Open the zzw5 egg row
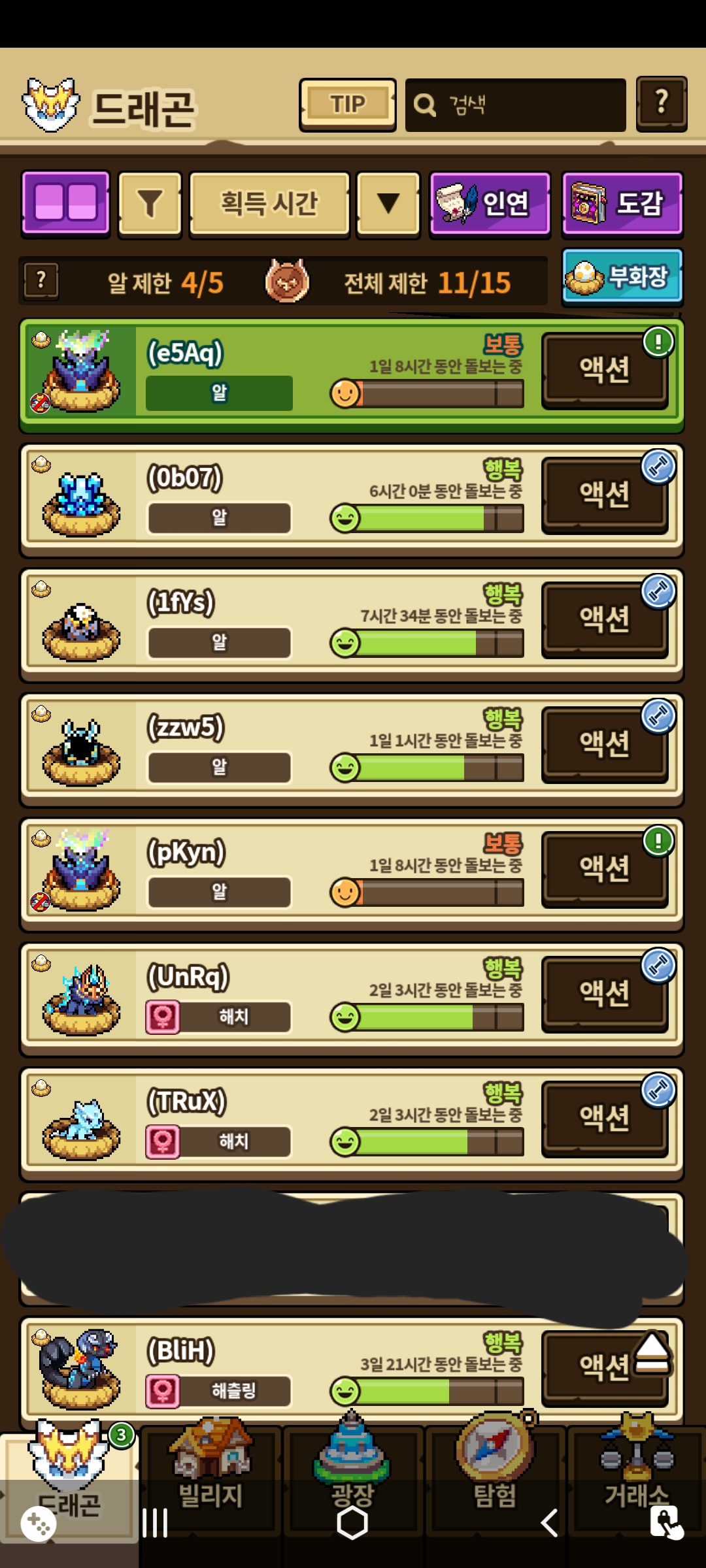Screen dimensions: 706x1568 pos(261,745)
